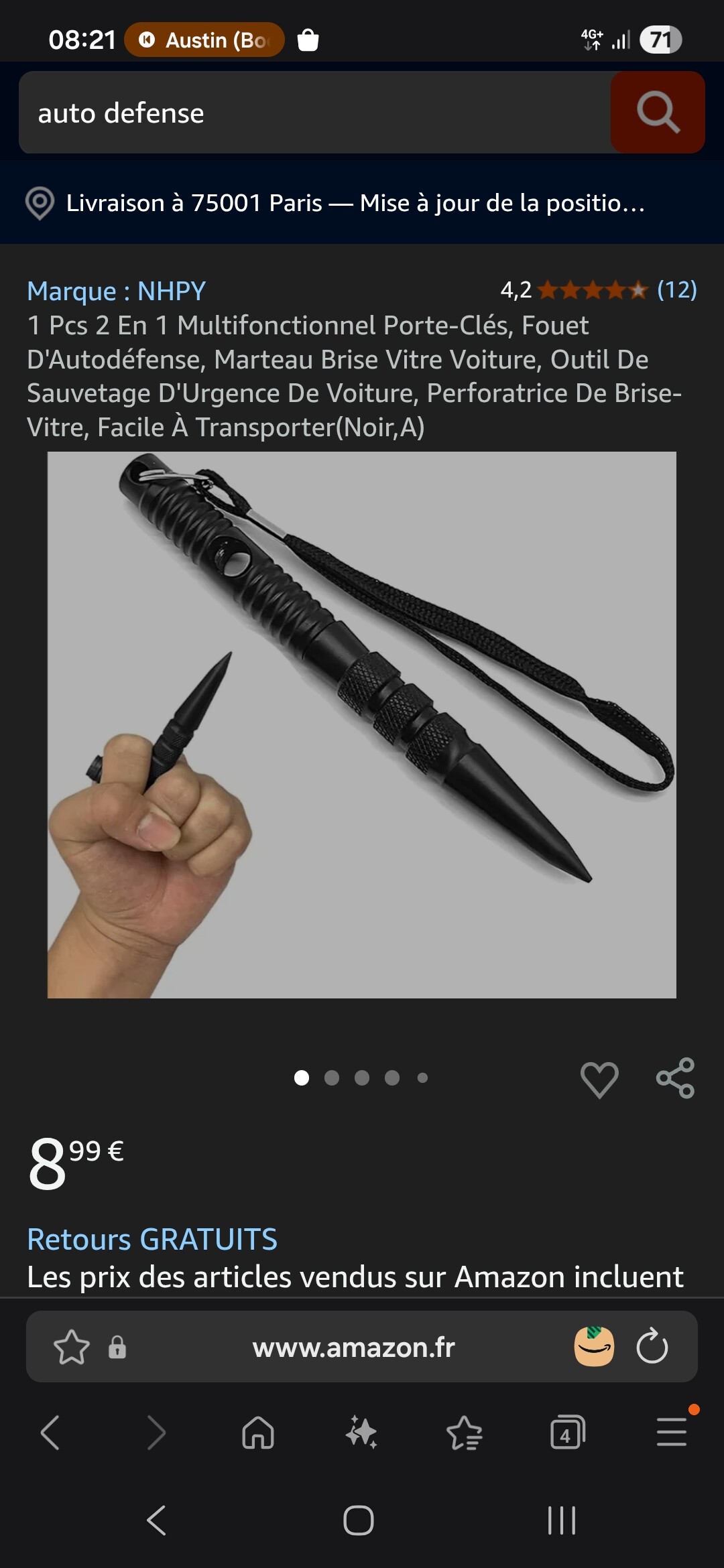Open the bookmarks list
Image resolution: width=724 pixels, height=1568 pixels.
coord(464,1433)
